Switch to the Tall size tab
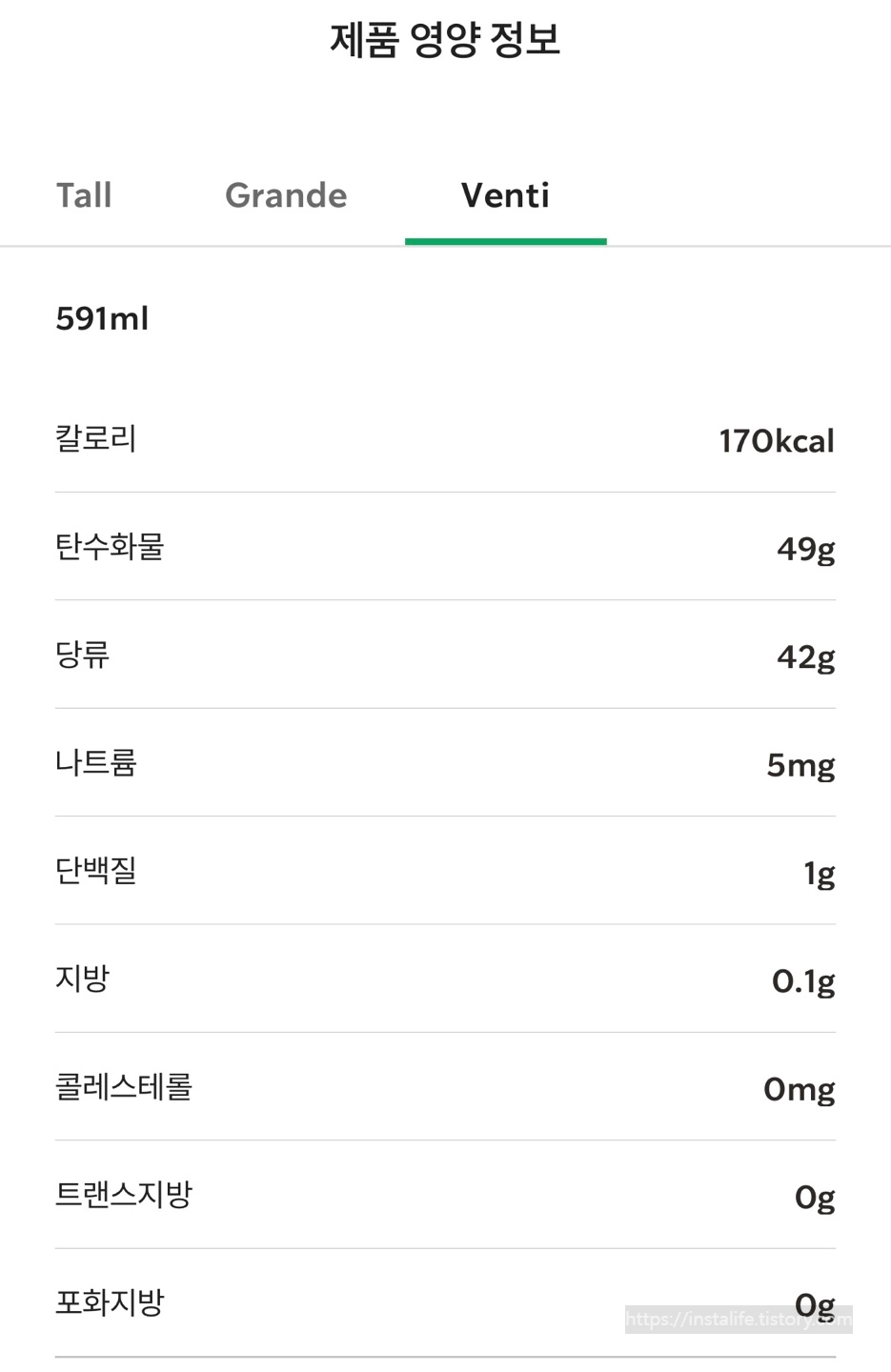The image size is (891, 1372). click(84, 195)
